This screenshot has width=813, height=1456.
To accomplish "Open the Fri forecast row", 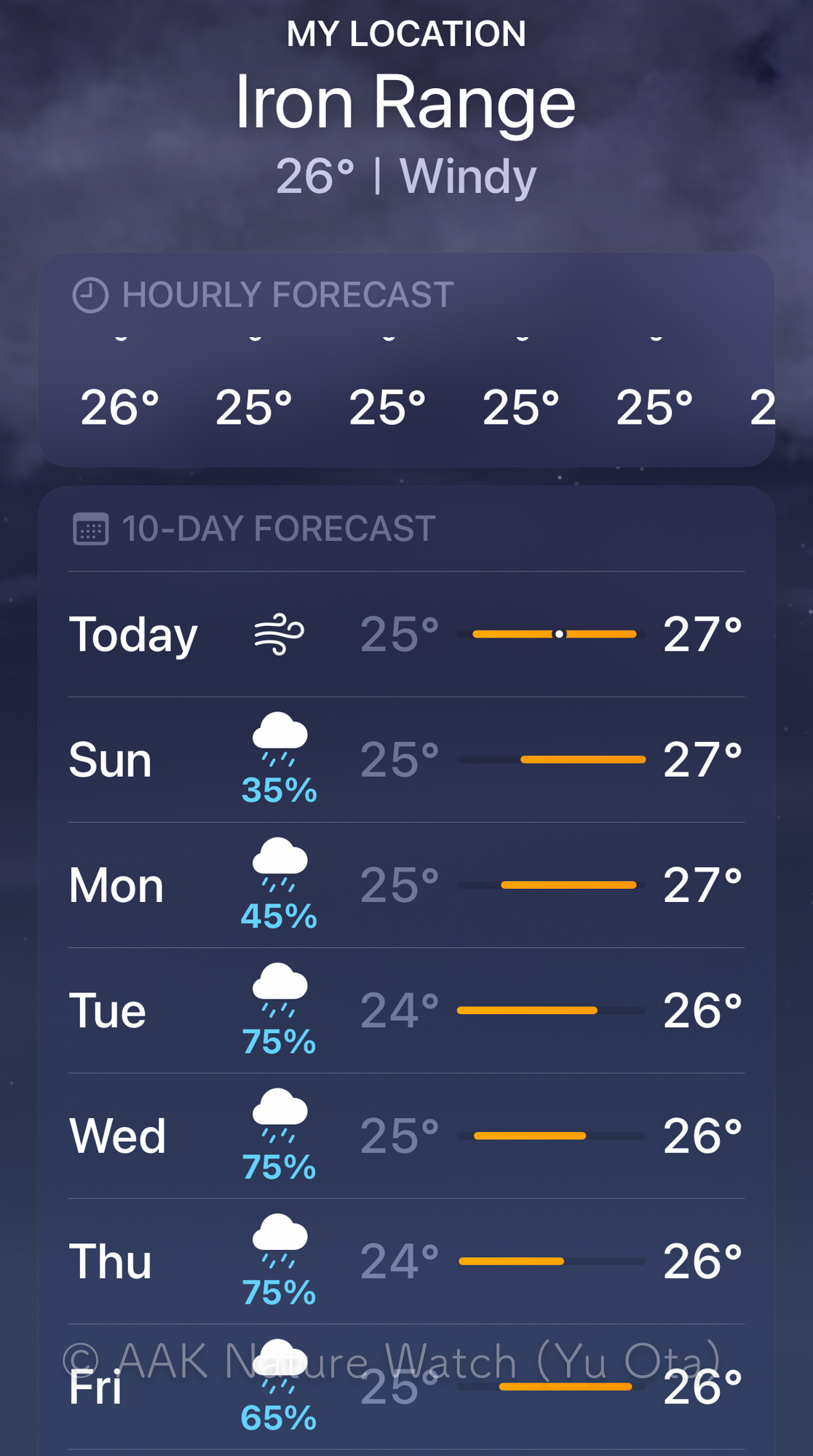I will [x=406, y=1387].
